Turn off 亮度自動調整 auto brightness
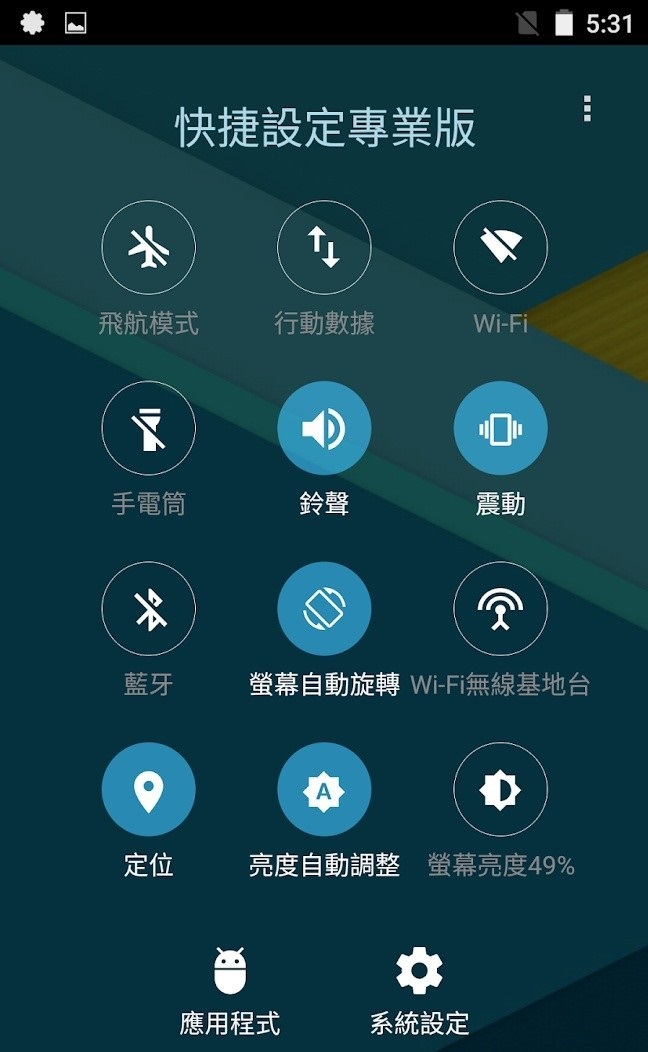Screen dimensions: 648x1052 point(324,789)
